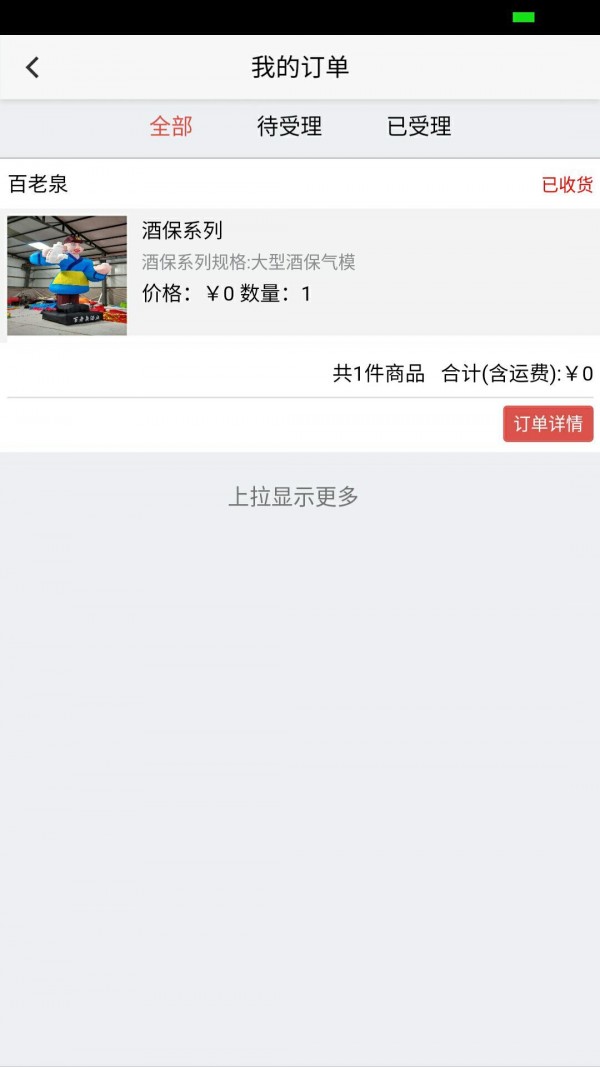600x1067 pixels.
Task: Open the 订单详情 button
Action: point(548,424)
